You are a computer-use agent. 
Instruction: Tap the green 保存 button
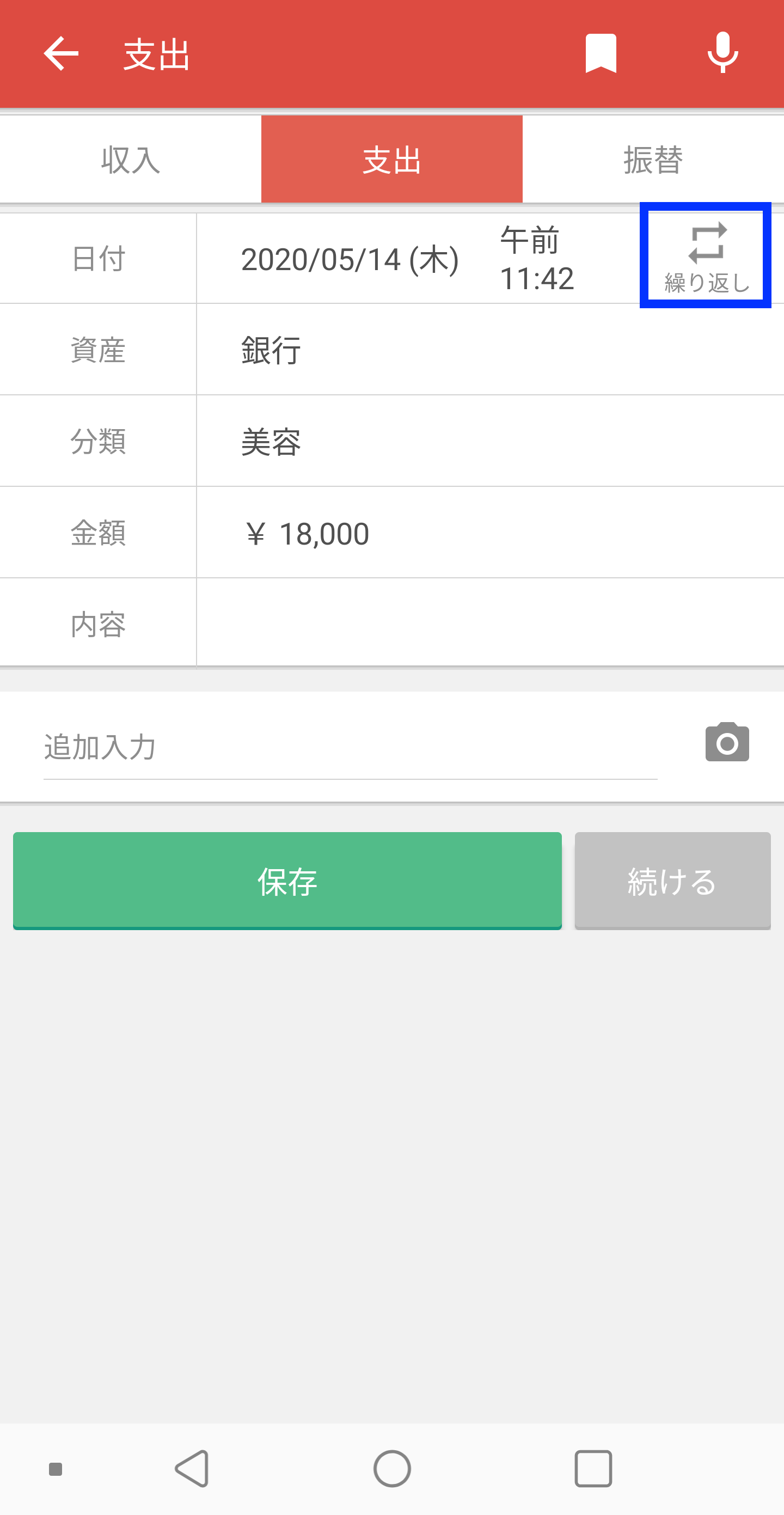point(287,881)
